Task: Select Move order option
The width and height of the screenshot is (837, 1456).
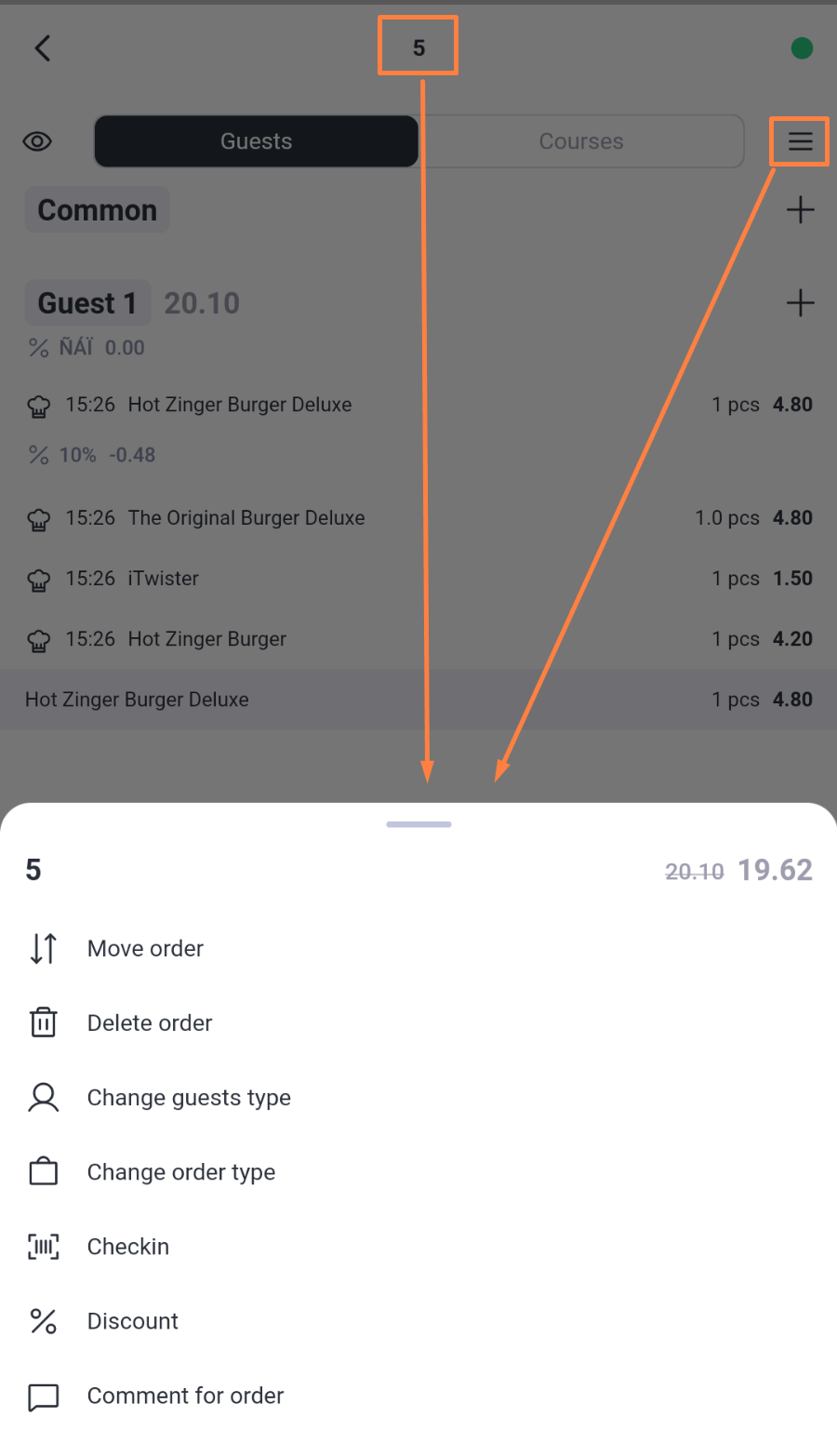Action: click(418, 948)
